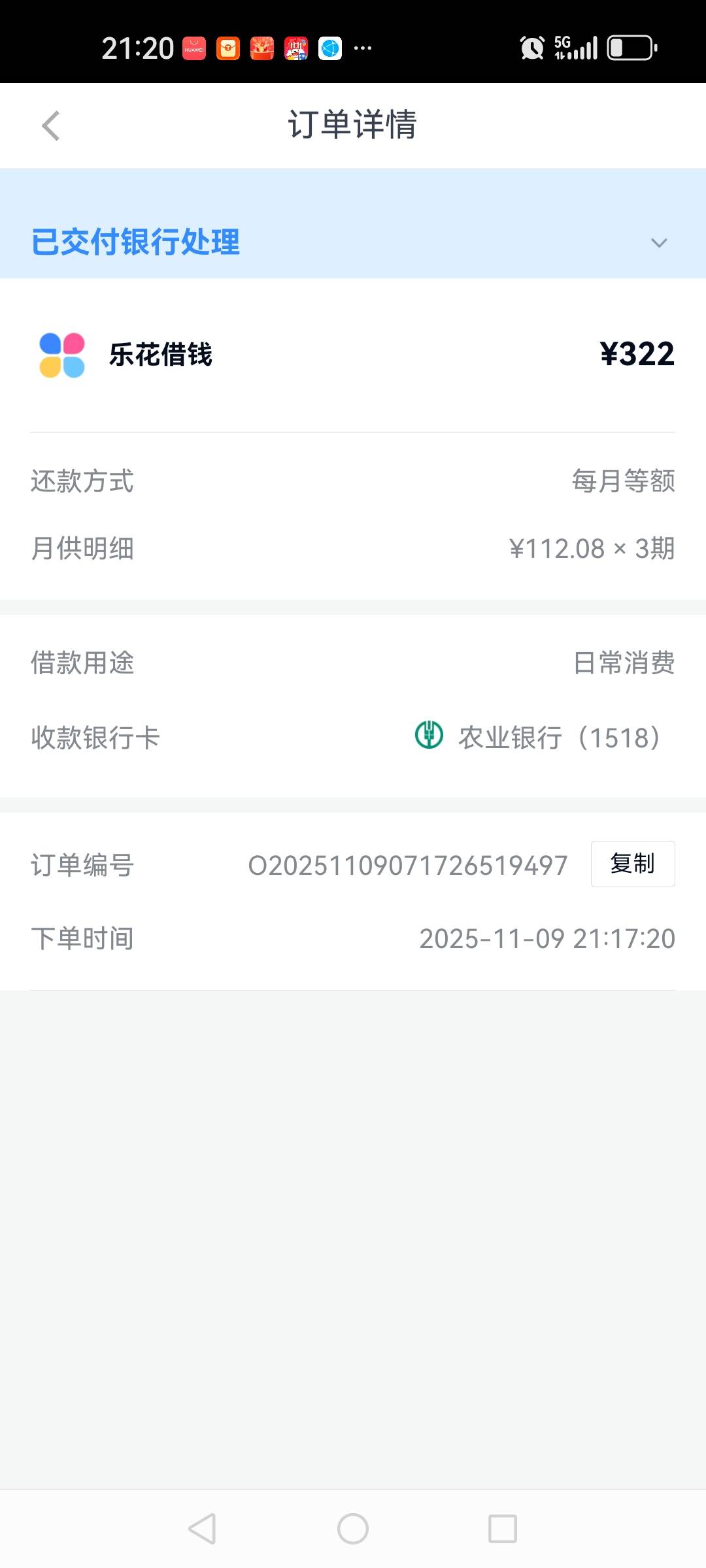The image size is (706, 1568).
Task: Open the system recent apps view
Action: pyautogui.click(x=503, y=1529)
